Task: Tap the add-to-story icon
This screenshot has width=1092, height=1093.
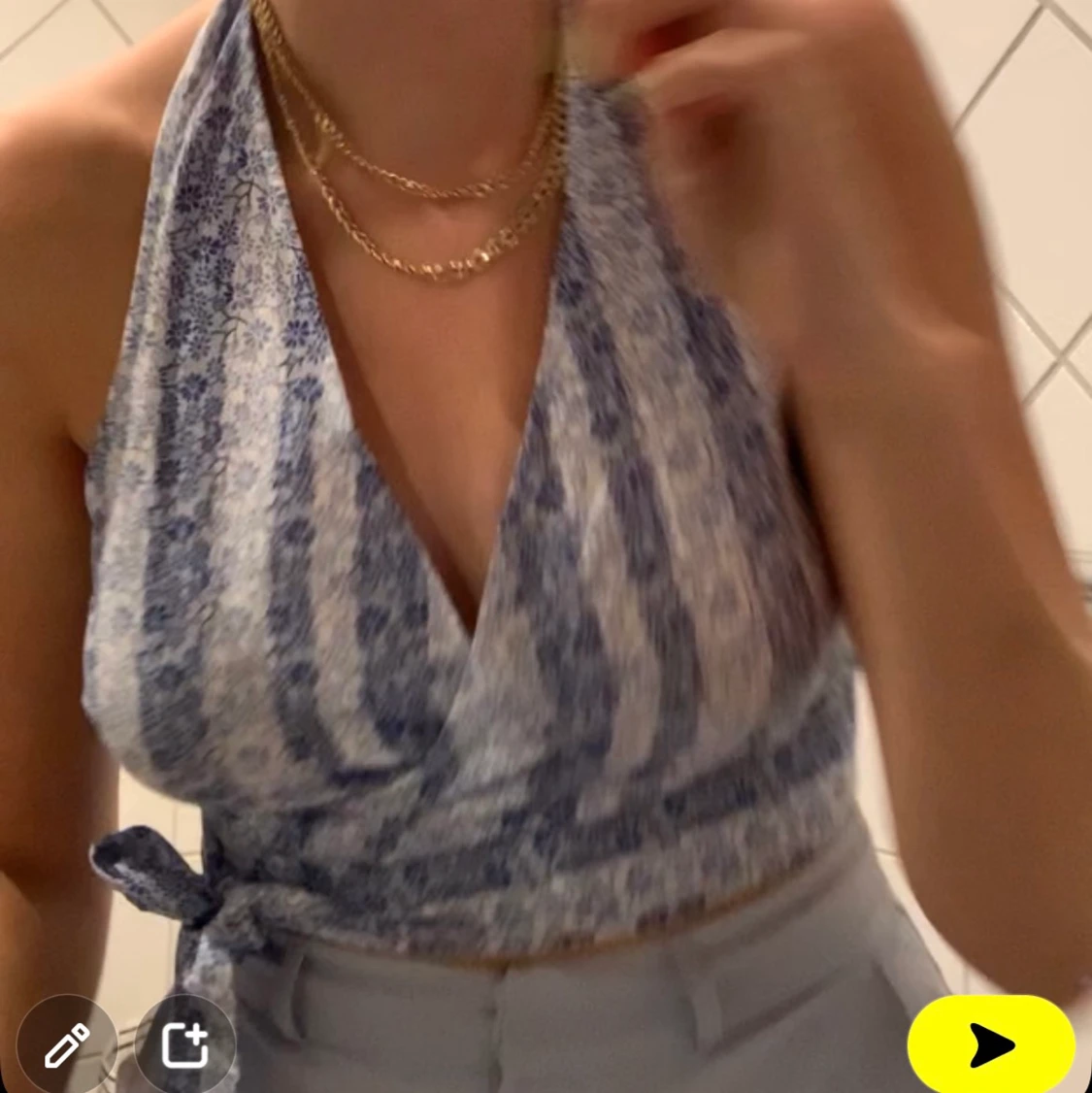Action: coord(184,1044)
